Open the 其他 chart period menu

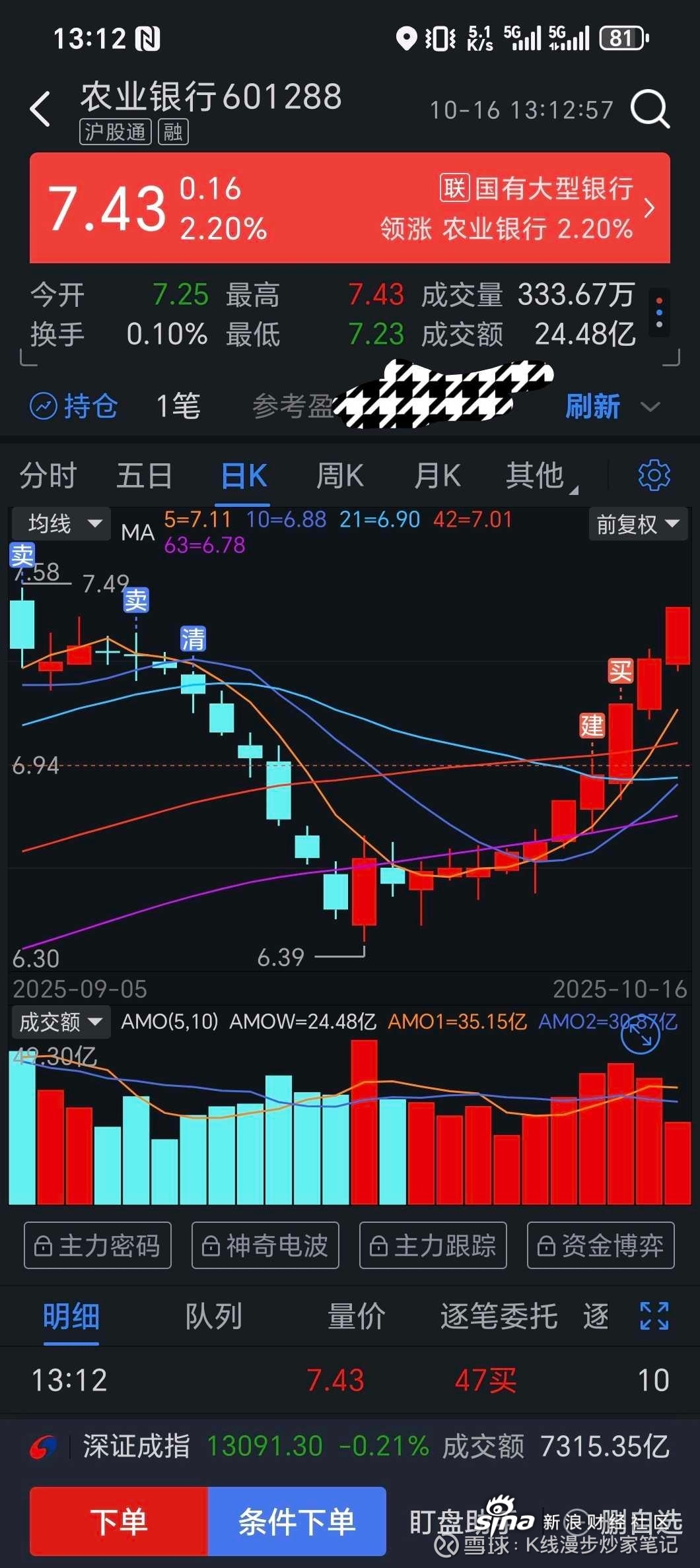[x=536, y=476]
